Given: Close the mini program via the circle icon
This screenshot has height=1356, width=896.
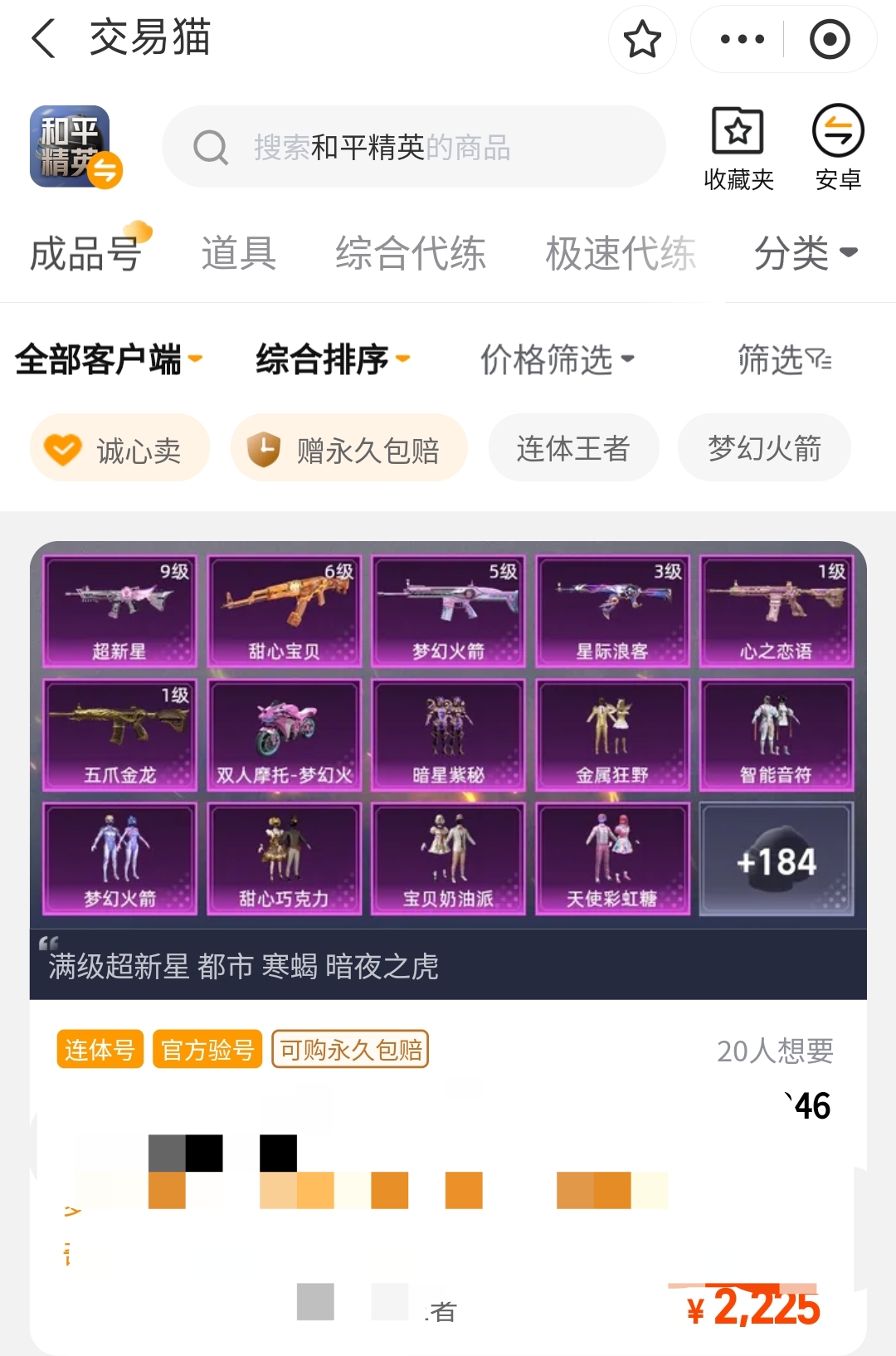Looking at the screenshot, I should click(830, 39).
